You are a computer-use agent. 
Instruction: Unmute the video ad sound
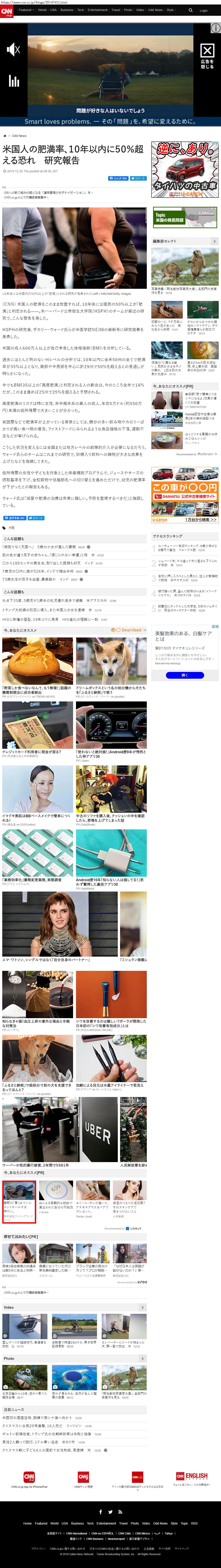(x=13, y=50)
